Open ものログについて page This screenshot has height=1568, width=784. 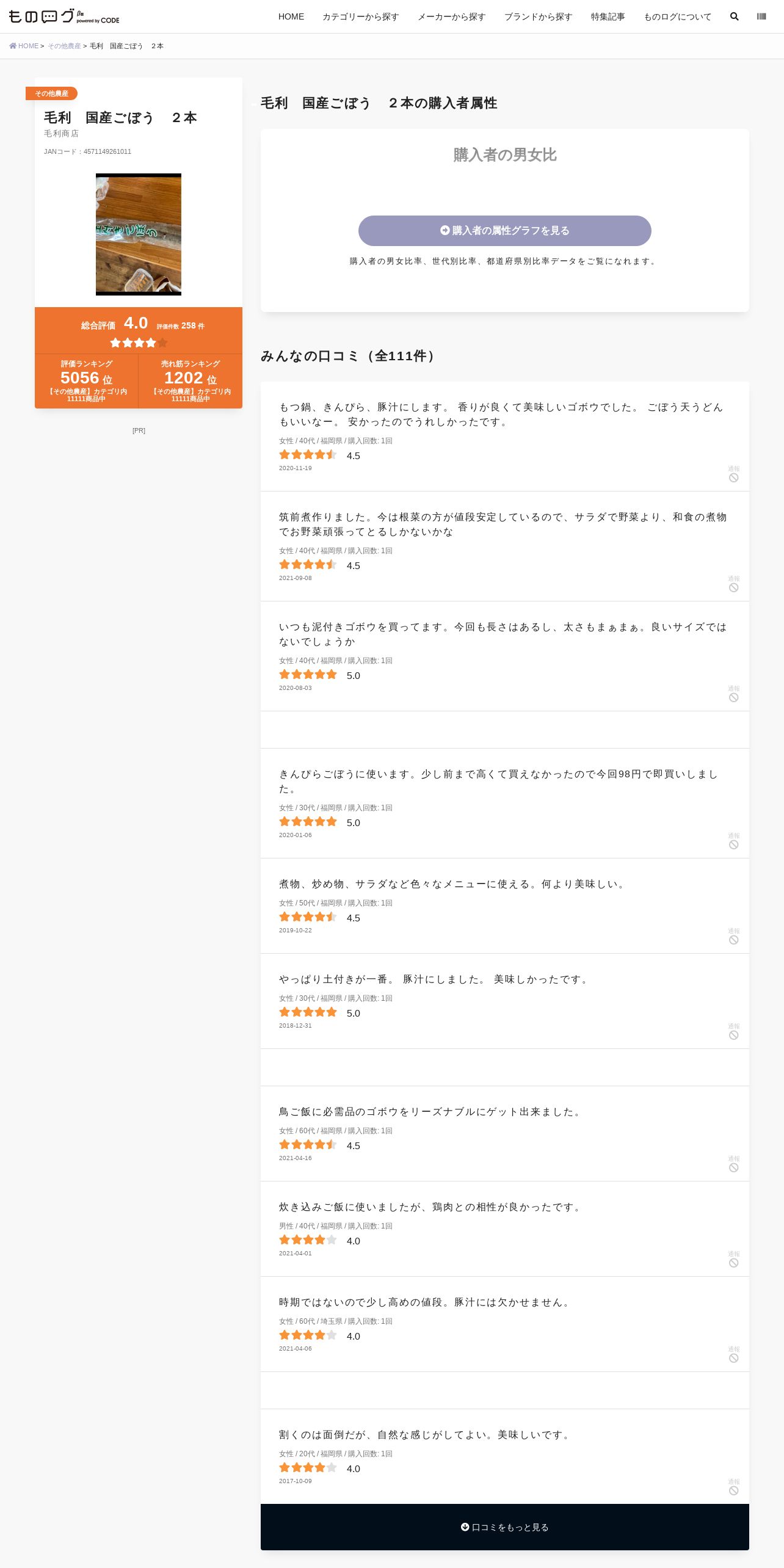(x=678, y=16)
